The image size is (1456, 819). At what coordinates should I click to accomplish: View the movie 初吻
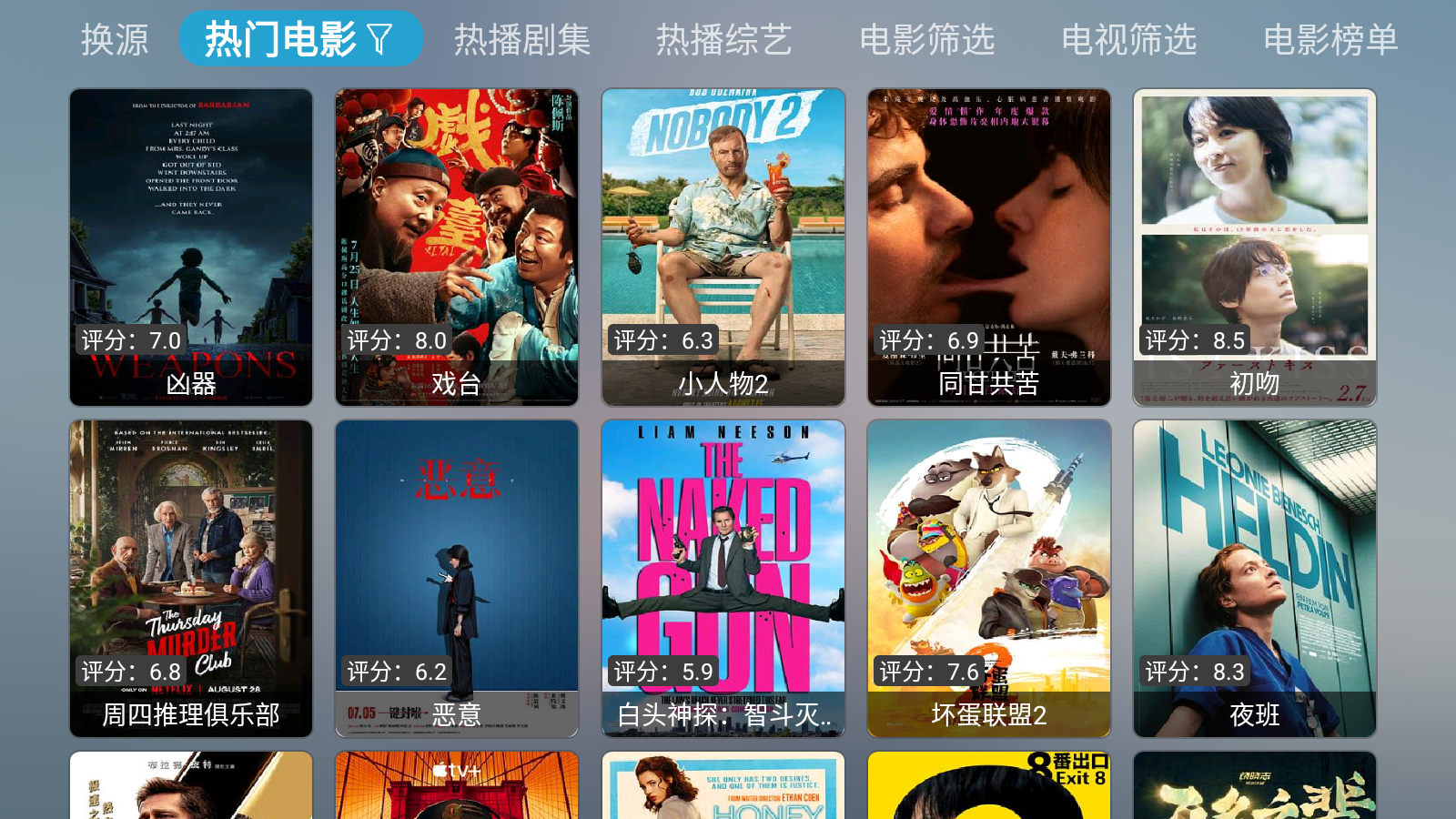tap(1255, 247)
